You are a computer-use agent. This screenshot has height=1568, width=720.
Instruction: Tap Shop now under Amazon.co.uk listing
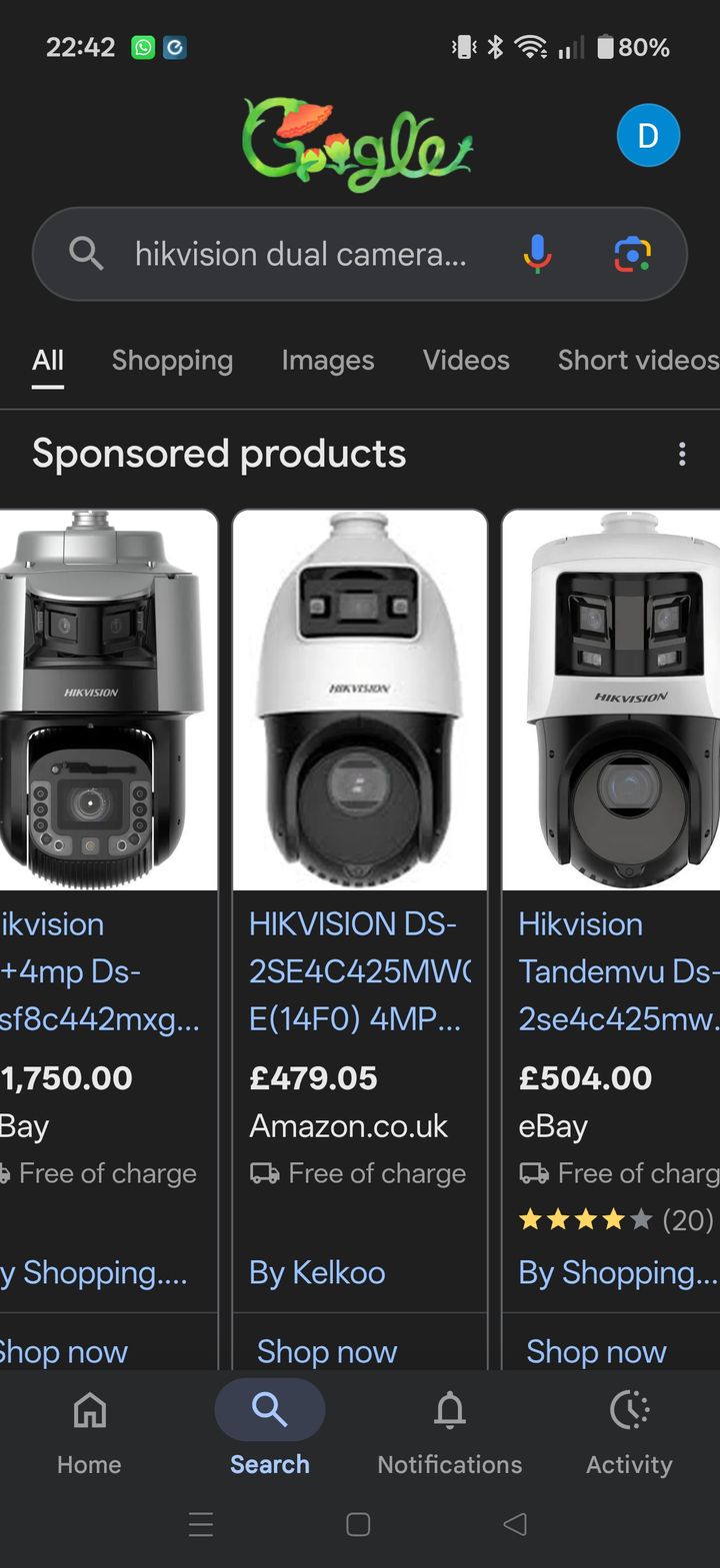pyautogui.click(x=327, y=1351)
